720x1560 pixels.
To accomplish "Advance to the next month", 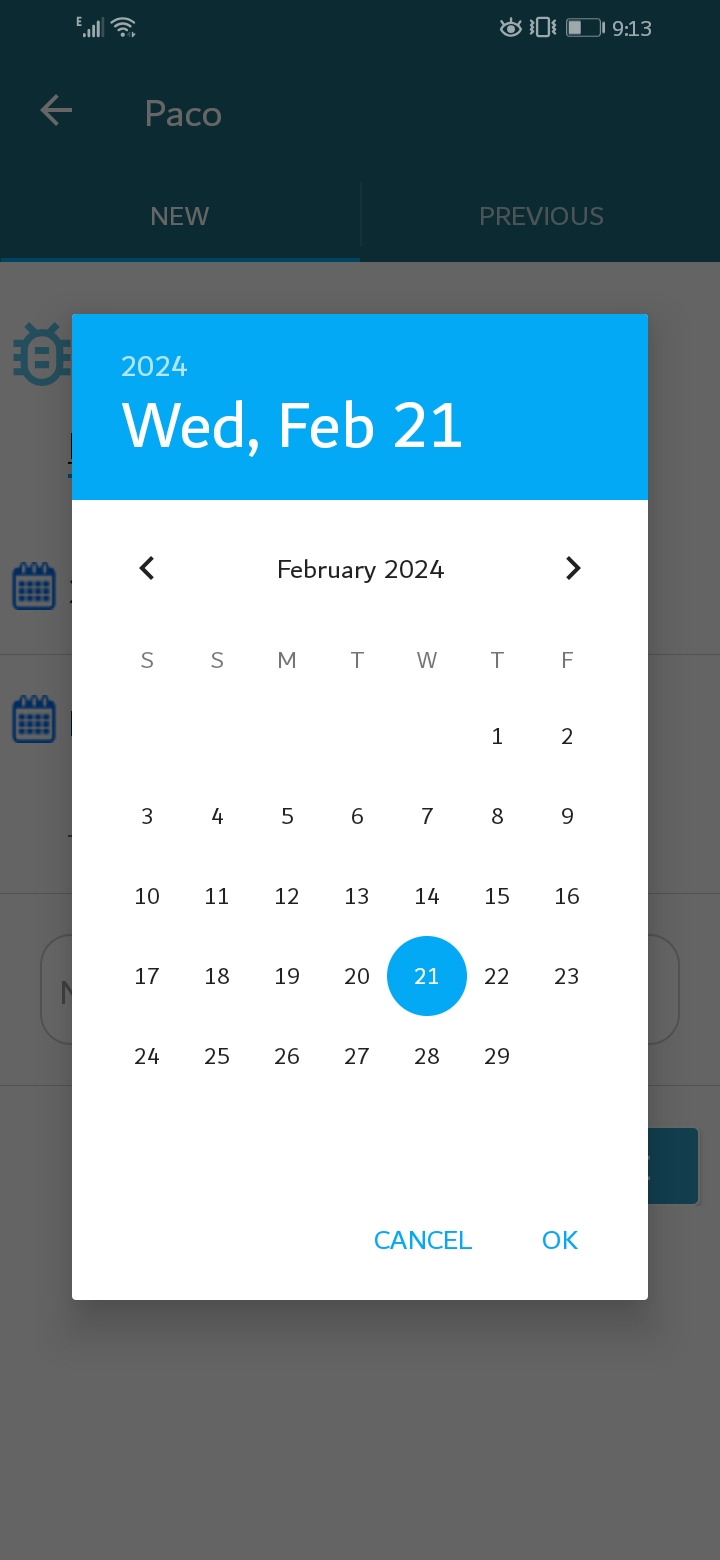I will pyautogui.click(x=573, y=568).
